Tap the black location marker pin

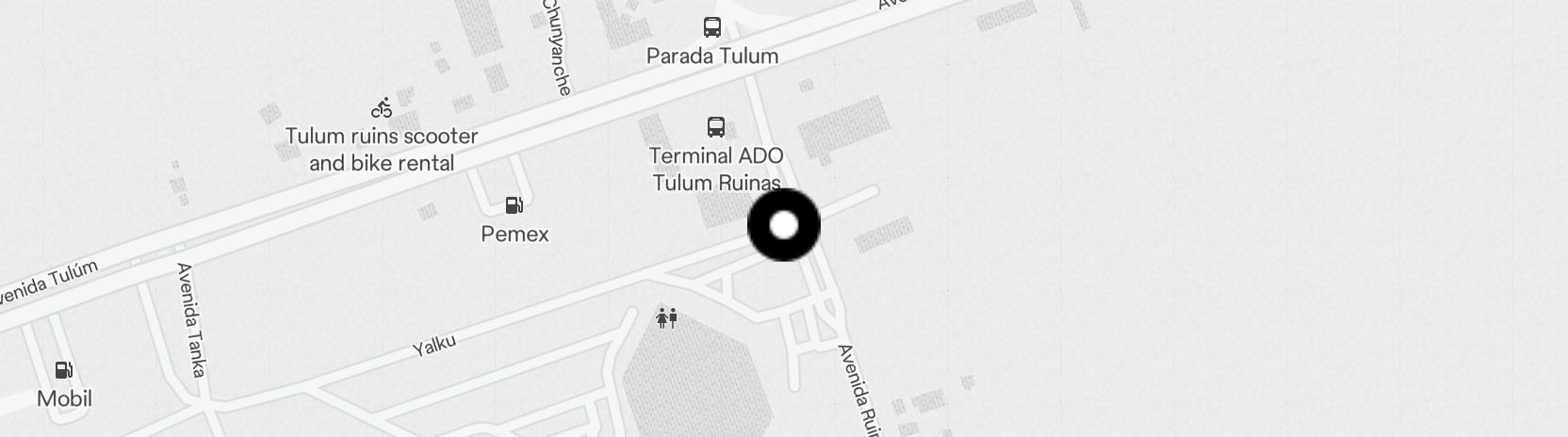784,225
